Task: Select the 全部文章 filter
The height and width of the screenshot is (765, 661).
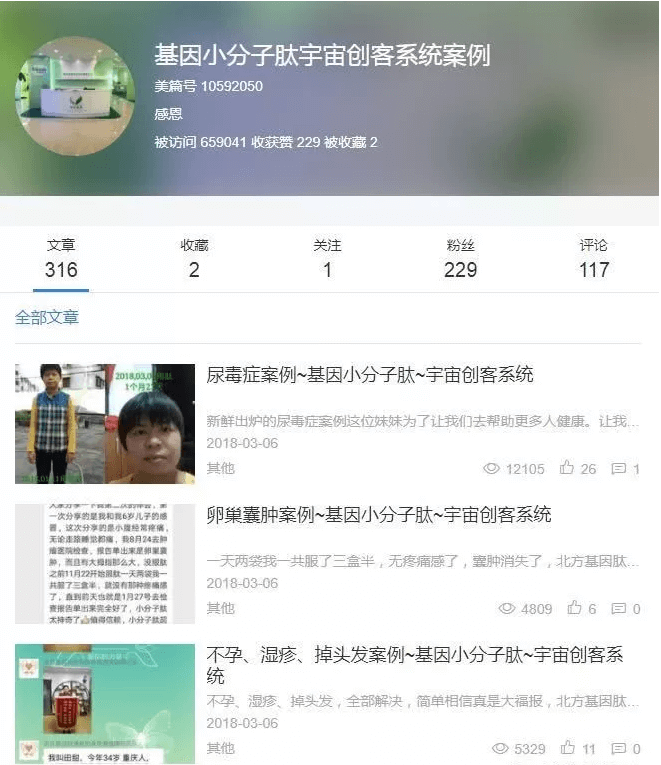Action: (47, 317)
